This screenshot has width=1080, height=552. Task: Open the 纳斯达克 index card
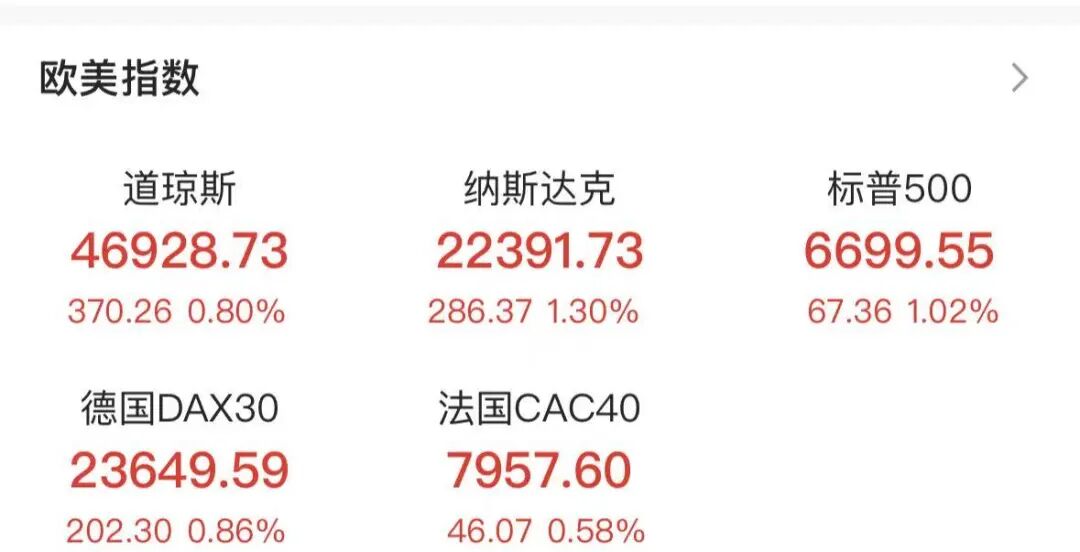539,250
